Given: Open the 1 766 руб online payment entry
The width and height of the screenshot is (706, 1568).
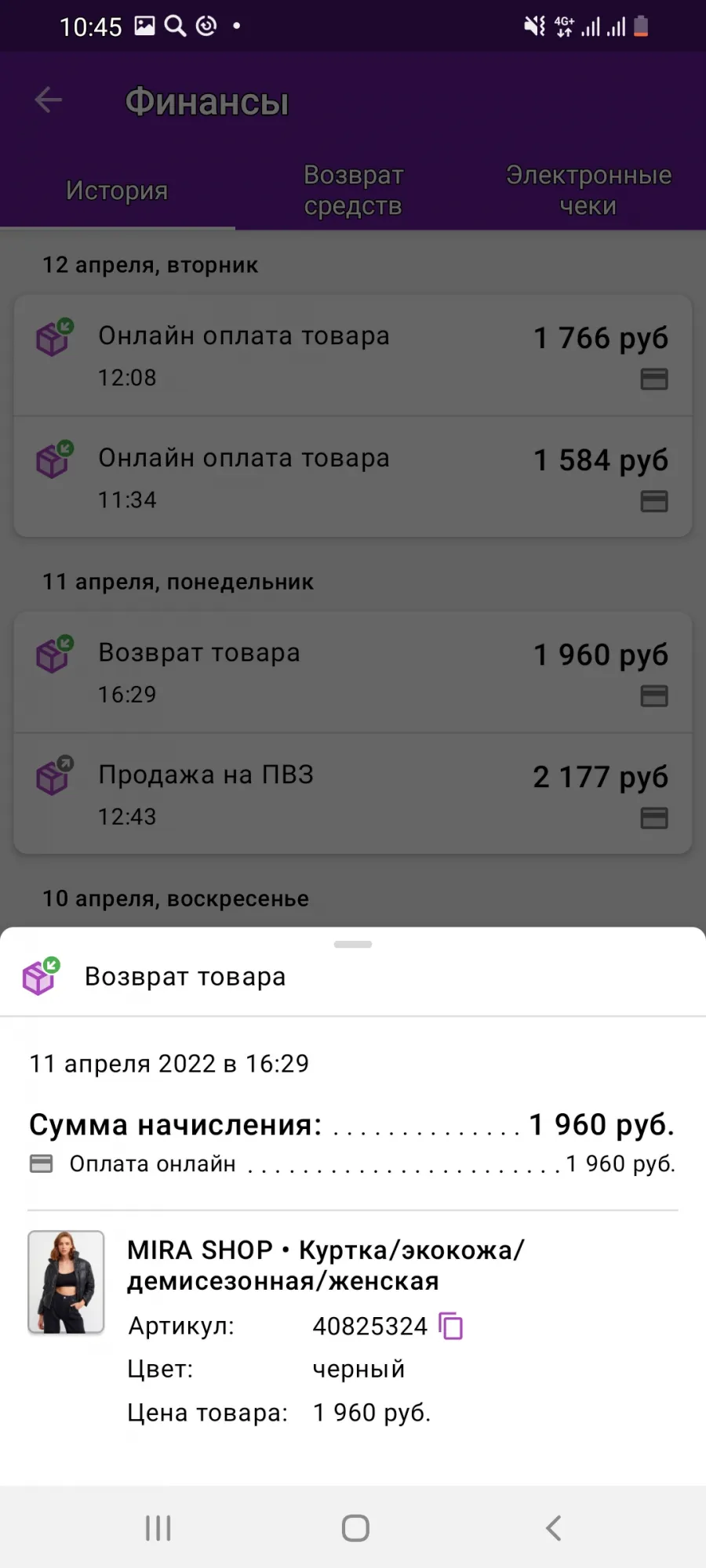Looking at the screenshot, I should (353, 355).
